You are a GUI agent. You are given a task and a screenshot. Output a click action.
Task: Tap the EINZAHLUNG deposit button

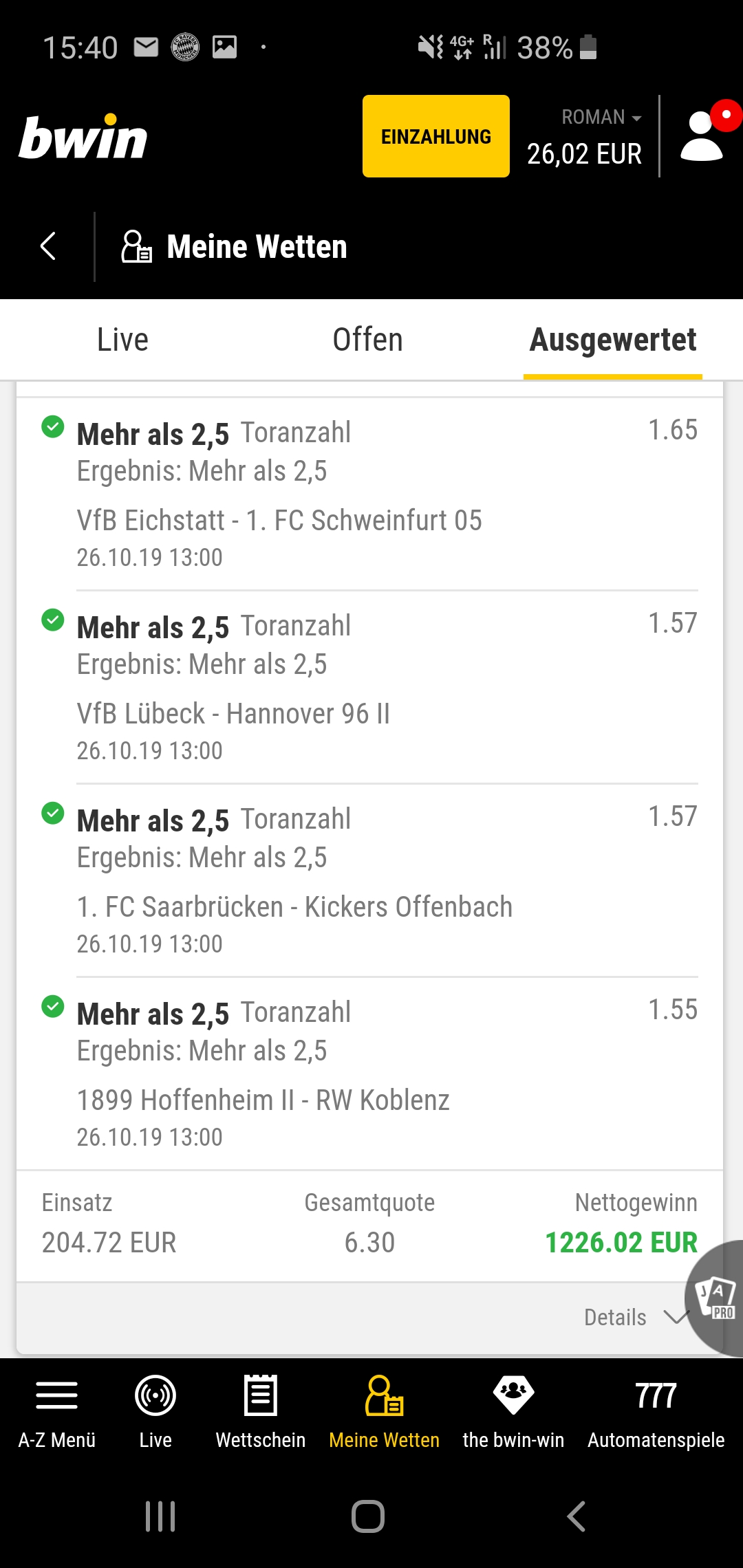[x=435, y=136]
